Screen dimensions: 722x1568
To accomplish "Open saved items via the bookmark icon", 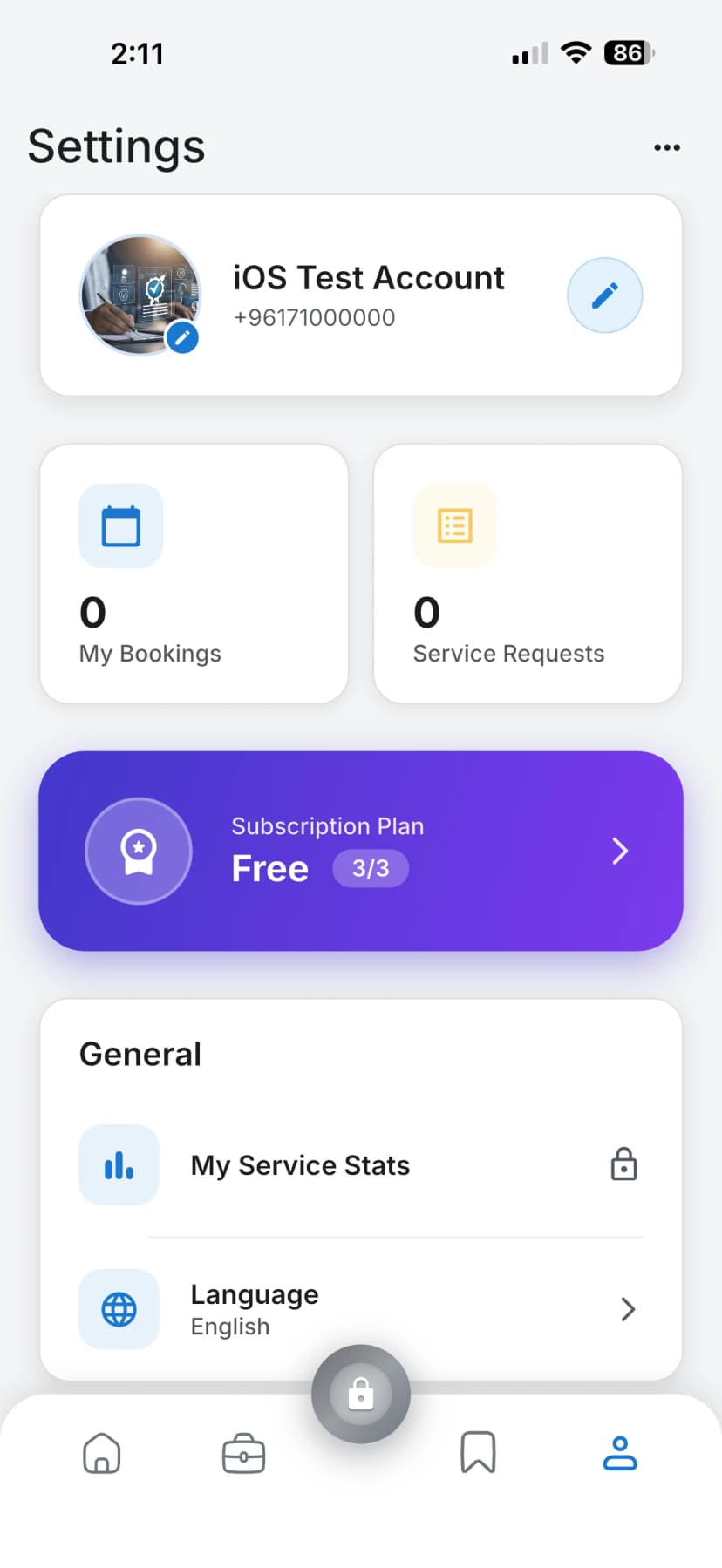I will pos(478,1453).
